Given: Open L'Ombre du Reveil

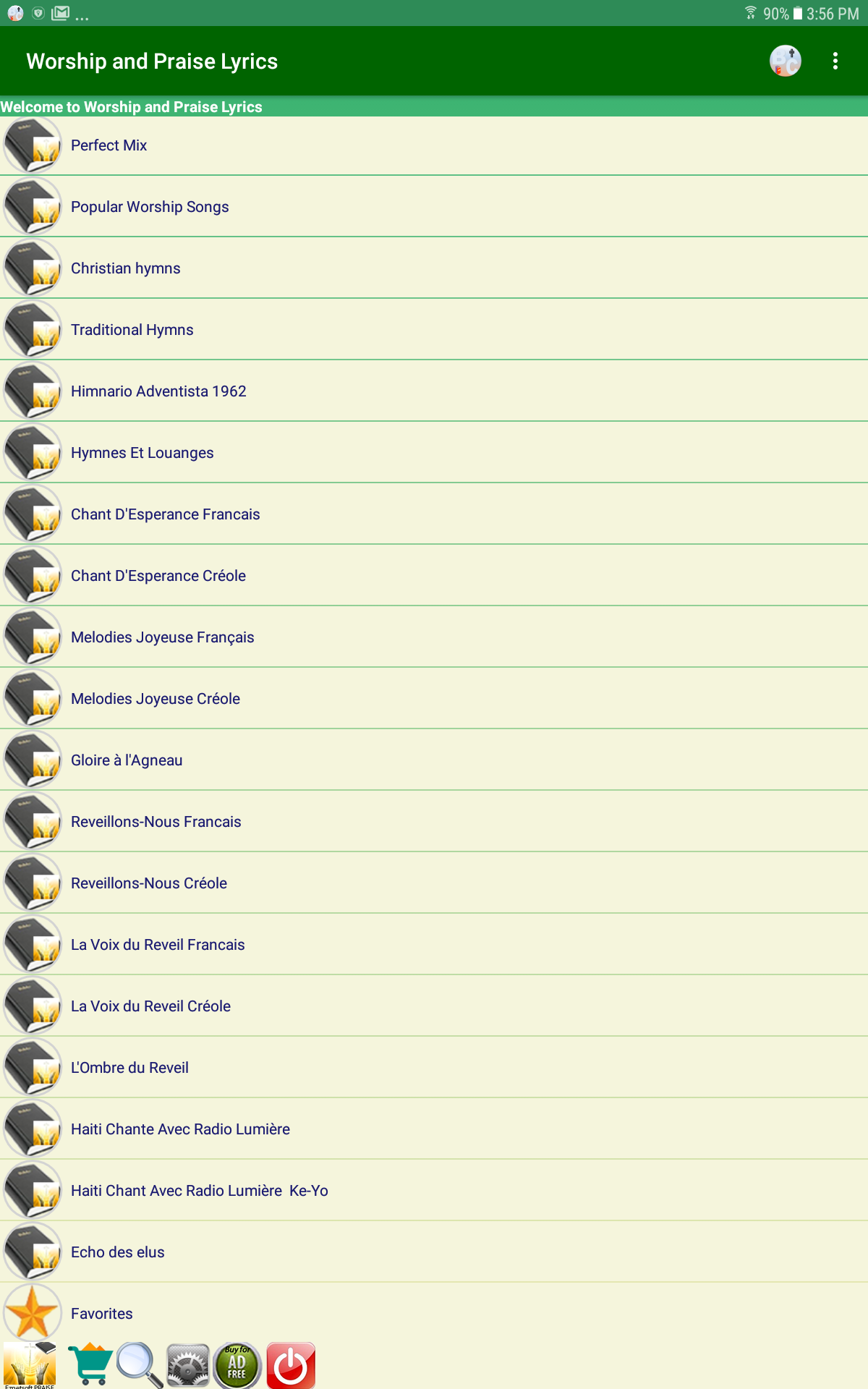Looking at the screenshot, I should tap(434, 1068).
